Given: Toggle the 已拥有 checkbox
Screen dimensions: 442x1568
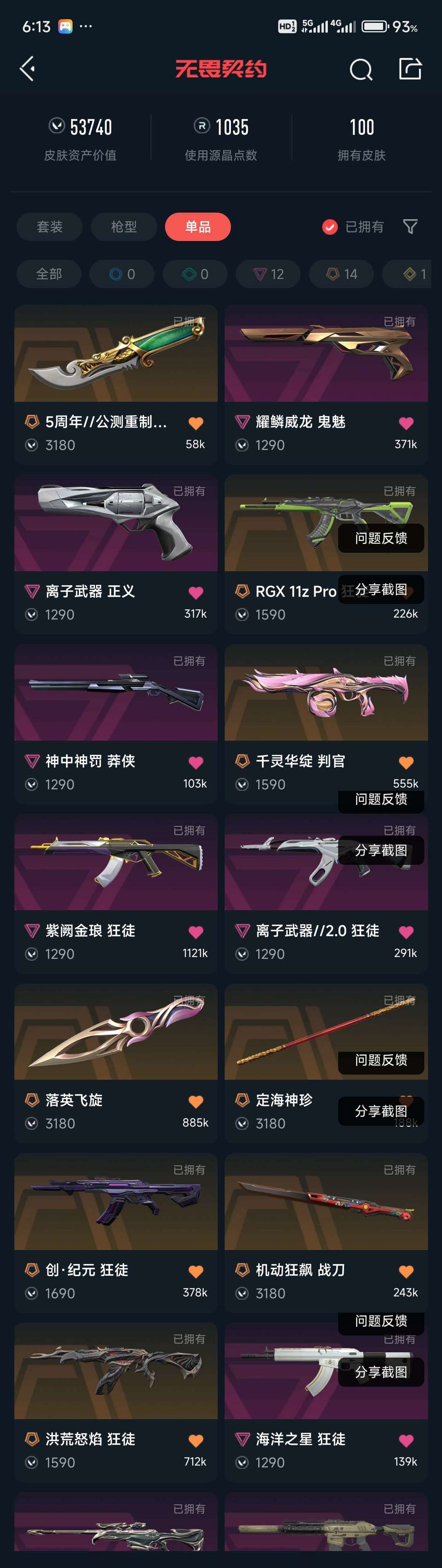Looking at the screenshot, I should pyautogui.click(x=329, y=227).
